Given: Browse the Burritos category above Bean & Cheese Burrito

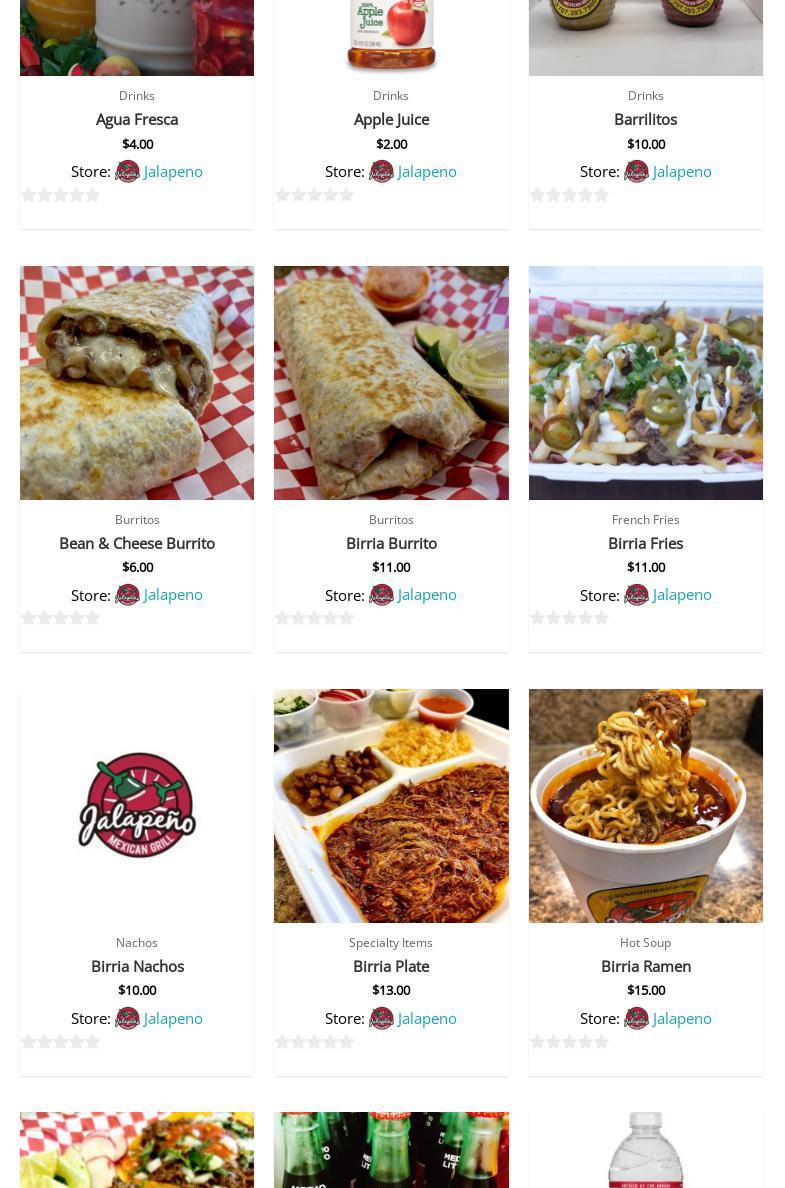Looking at the screenshot, I should click(137, 519).
